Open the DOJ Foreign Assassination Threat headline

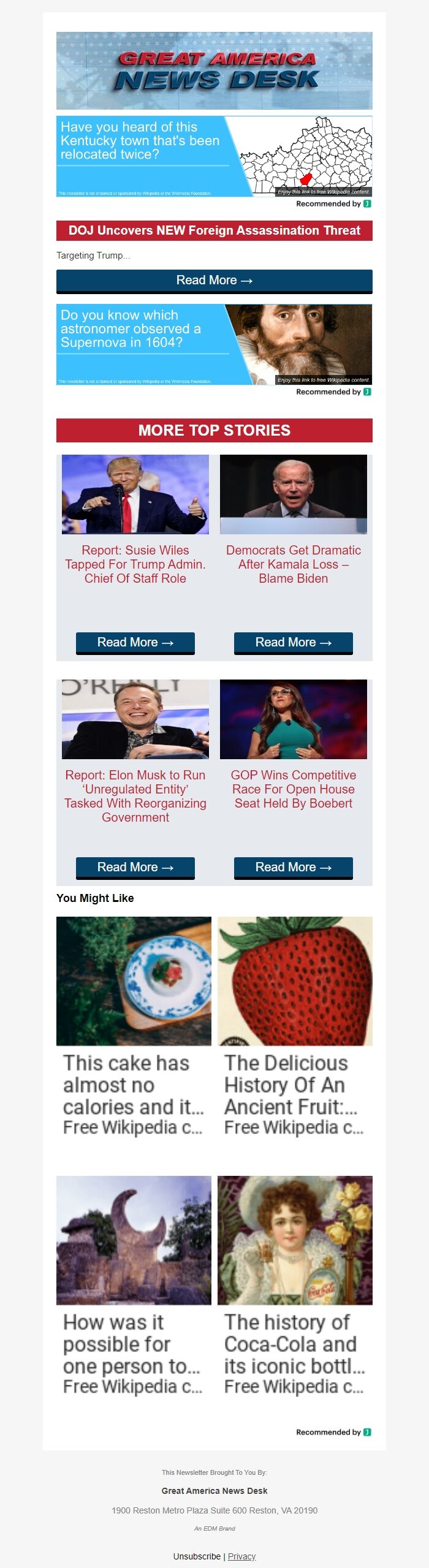(x=214, y=231)
